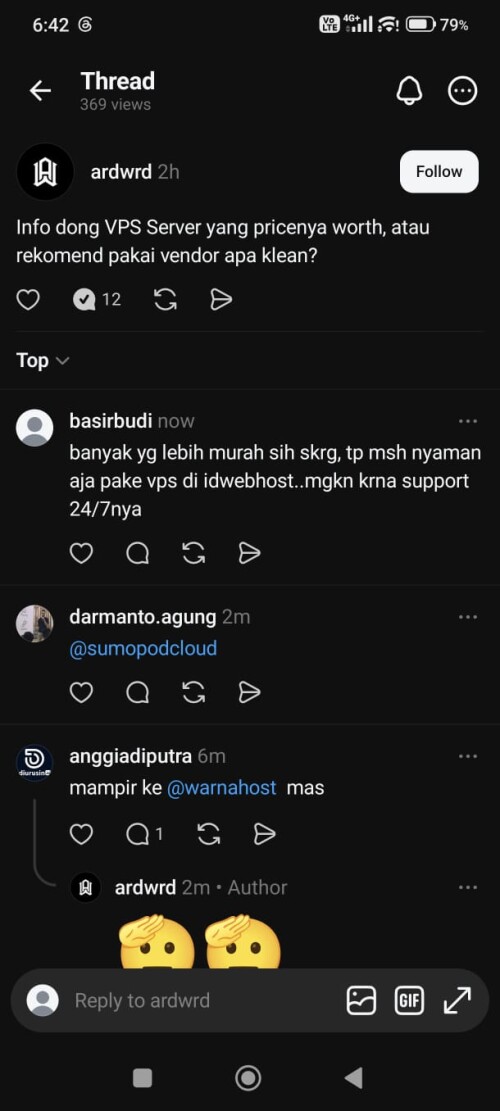Open the thread's more options menu

coord(463,91)
